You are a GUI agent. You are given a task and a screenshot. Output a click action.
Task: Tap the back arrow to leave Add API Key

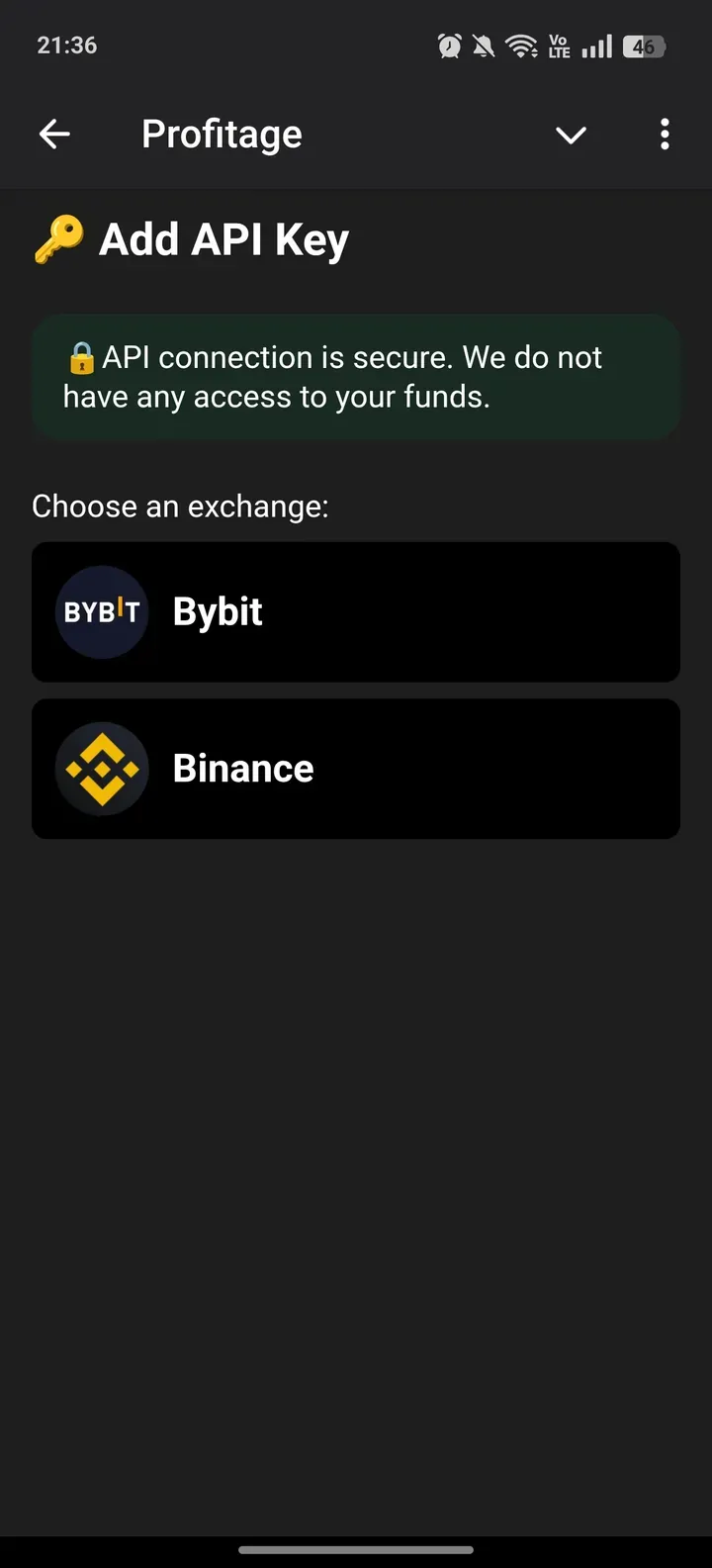(x=53, y=134)
